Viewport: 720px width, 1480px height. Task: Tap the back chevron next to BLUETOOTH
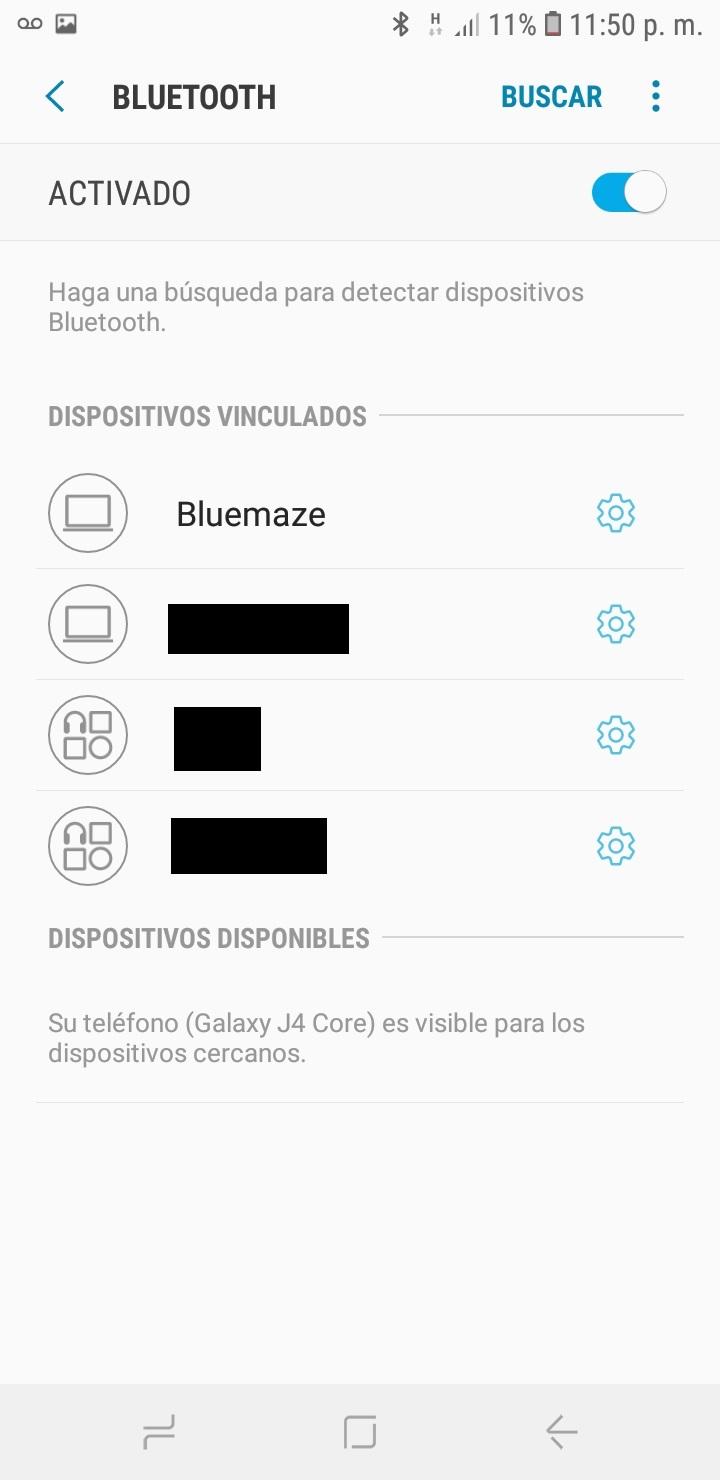tap(55, 96)
